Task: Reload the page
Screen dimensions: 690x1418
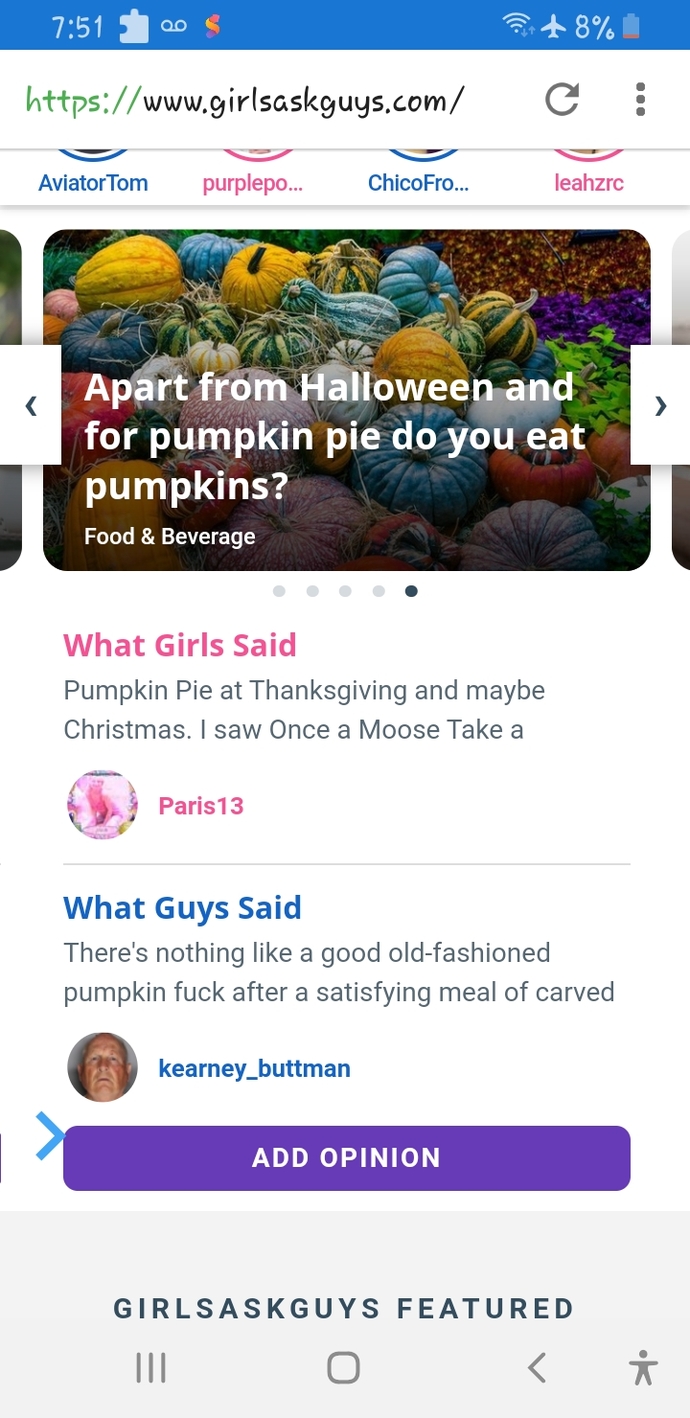Action: point(562,100)
